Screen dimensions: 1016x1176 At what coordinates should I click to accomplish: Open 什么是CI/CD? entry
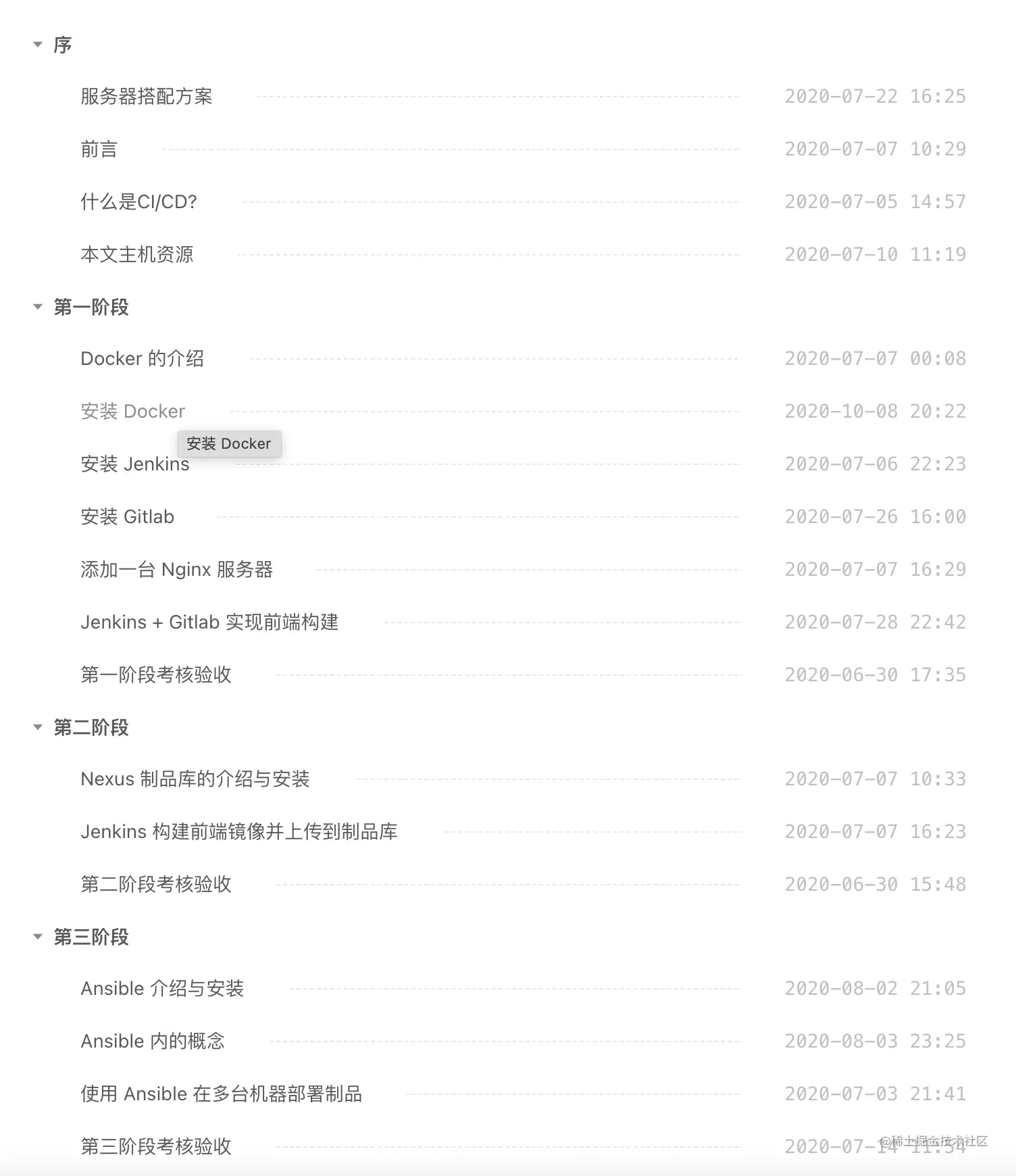click(x=138, y=202)
